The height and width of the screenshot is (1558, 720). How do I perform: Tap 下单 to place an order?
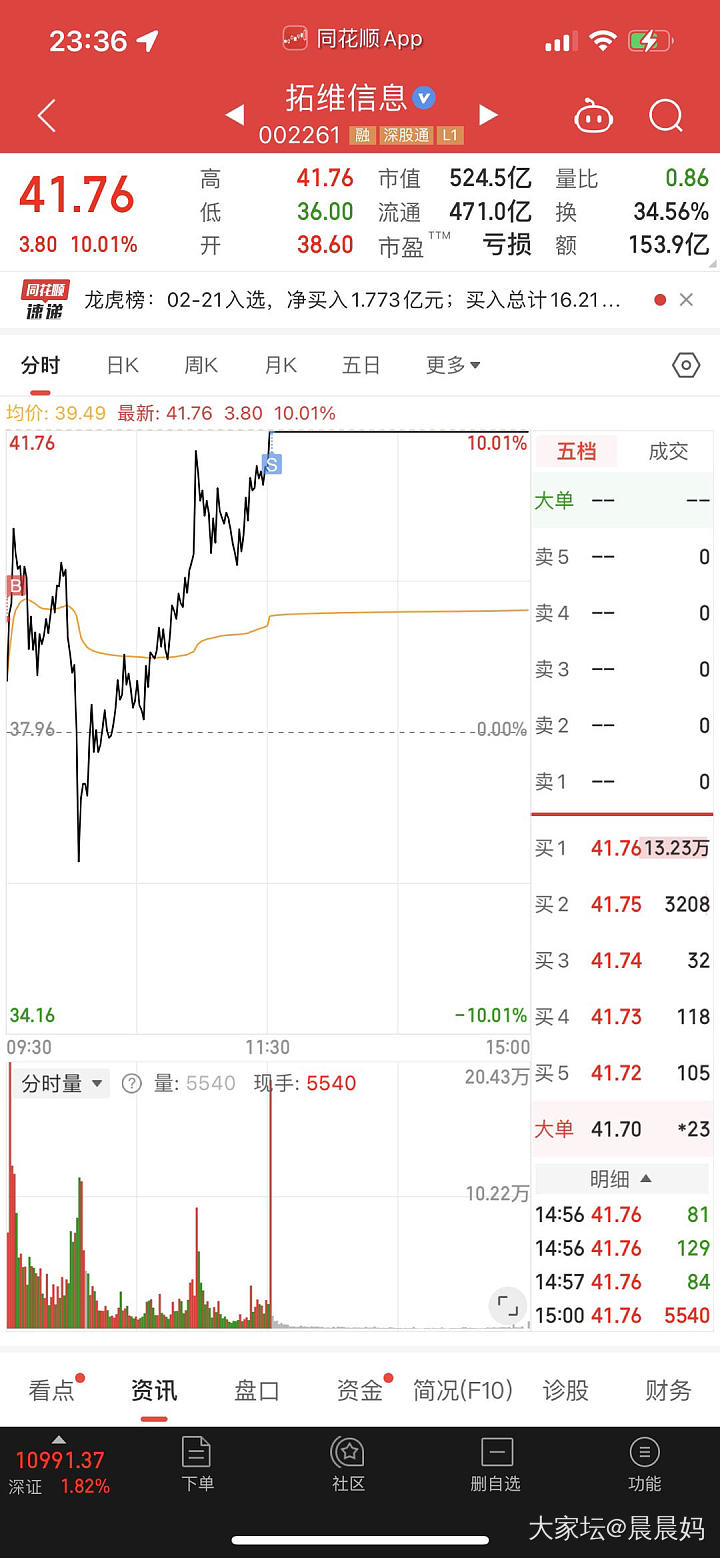point(197,1464)
